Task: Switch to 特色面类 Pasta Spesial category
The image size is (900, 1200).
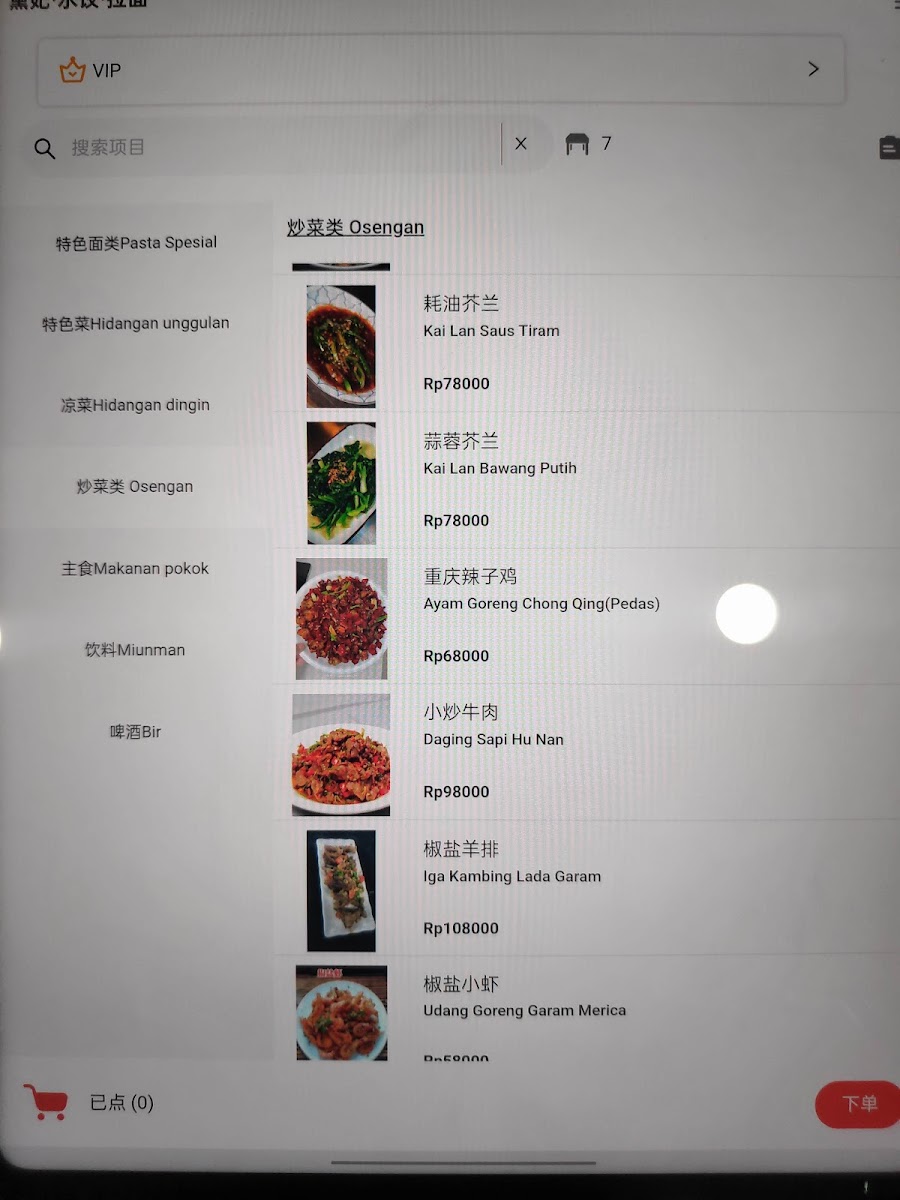Action: (x=136, y=243)
